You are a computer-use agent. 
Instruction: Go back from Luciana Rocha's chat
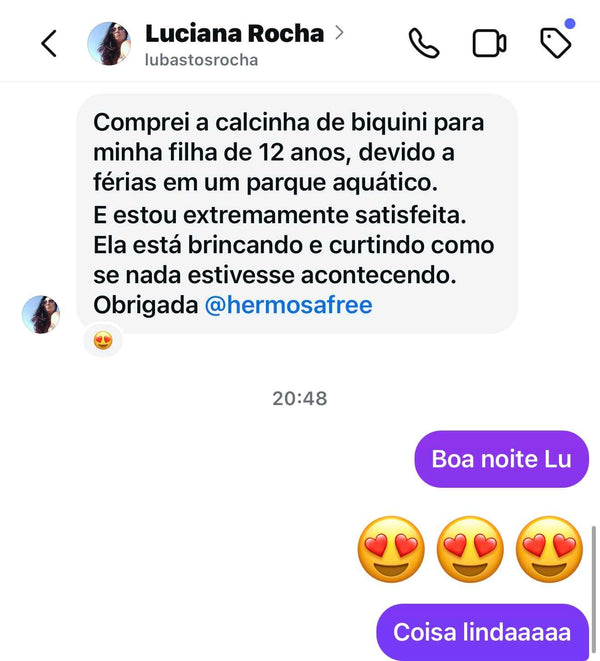tap(49, 43)
